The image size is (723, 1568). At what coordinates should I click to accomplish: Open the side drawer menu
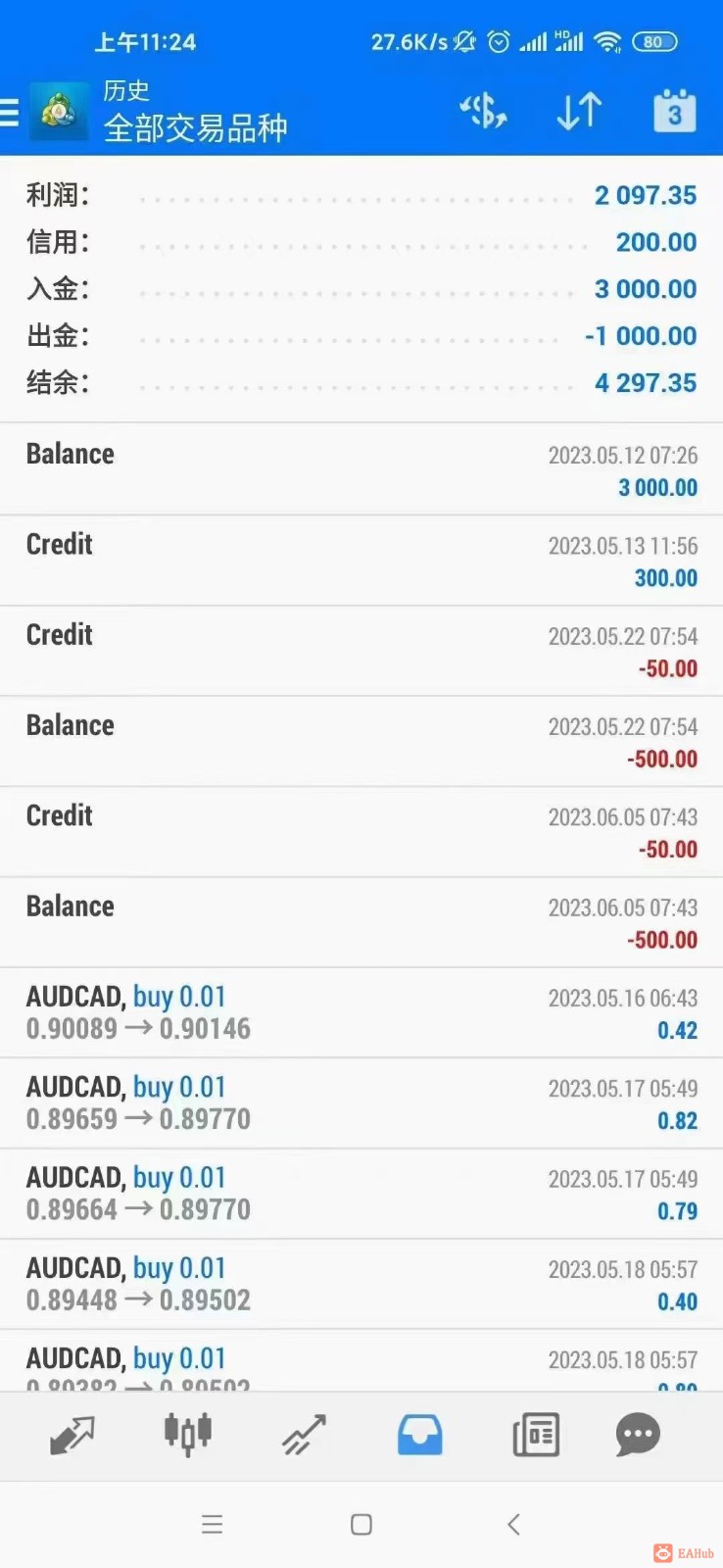(10, 113)
